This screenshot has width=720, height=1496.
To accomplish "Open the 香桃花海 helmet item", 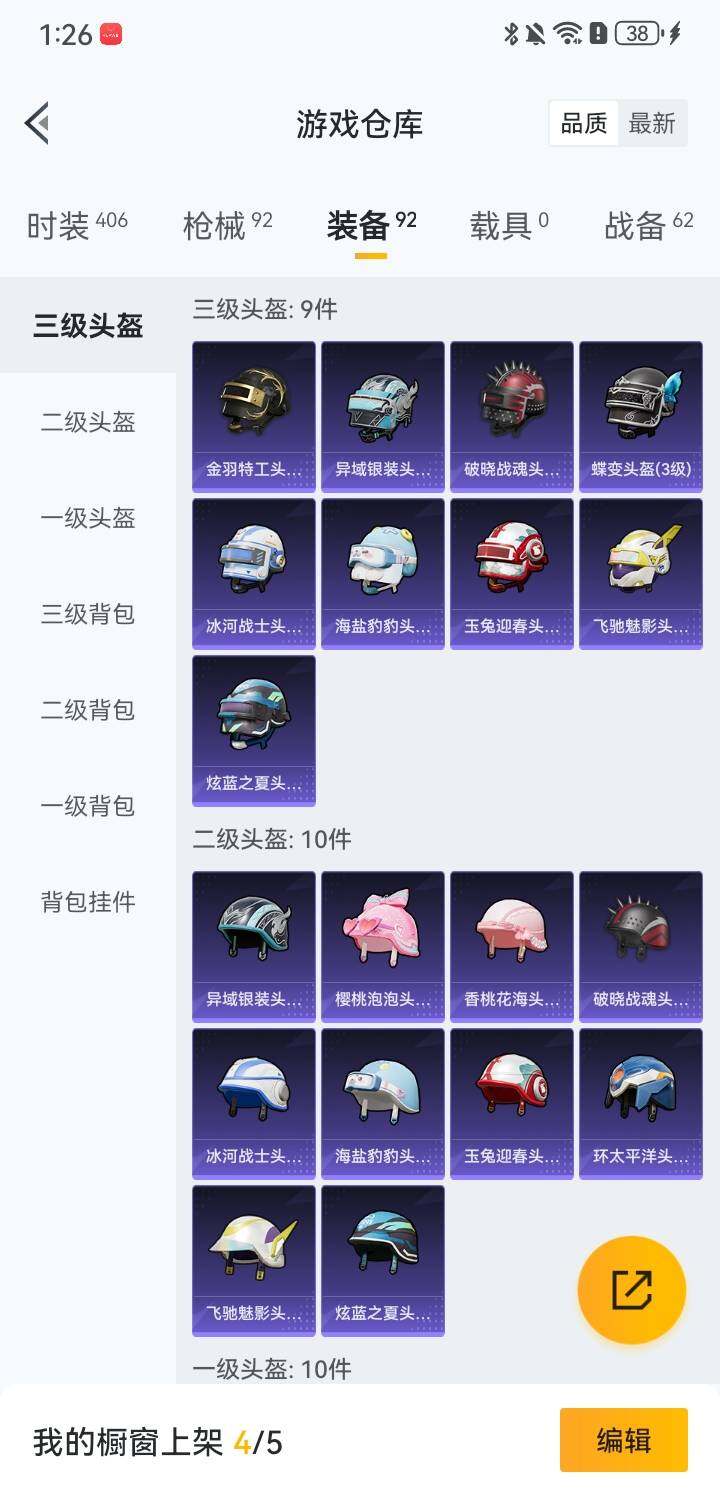I will coord(512,946).
